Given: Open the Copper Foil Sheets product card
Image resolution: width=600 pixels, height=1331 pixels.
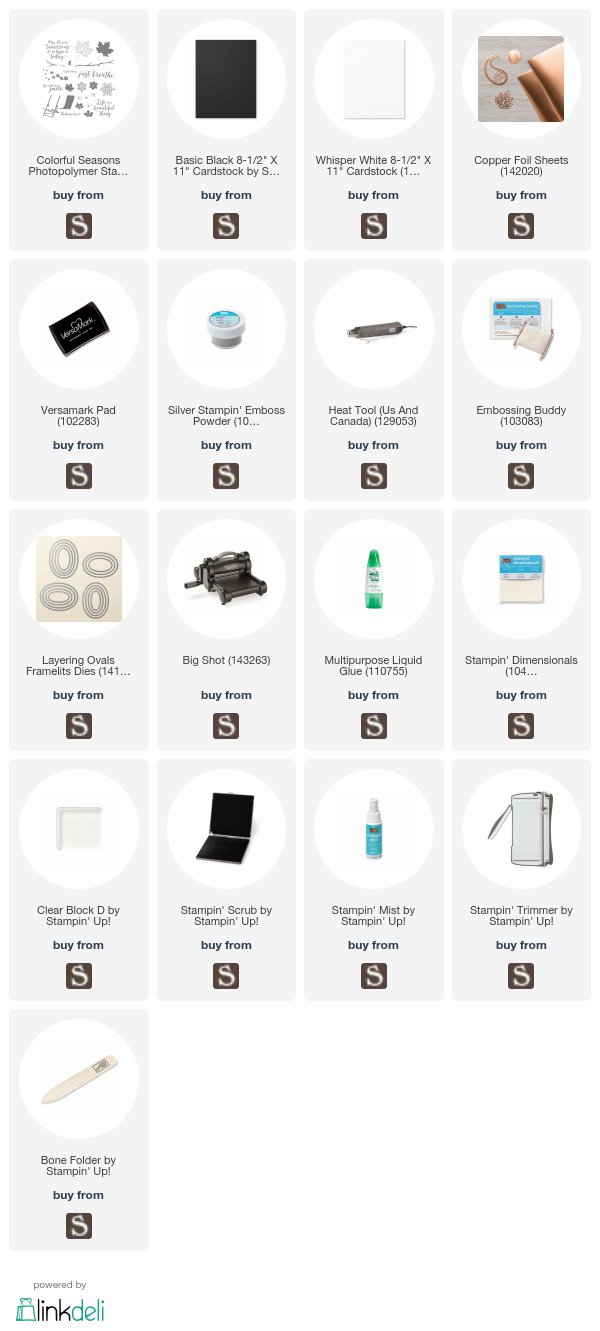Looking at the screenshot, I should point(521,130).
